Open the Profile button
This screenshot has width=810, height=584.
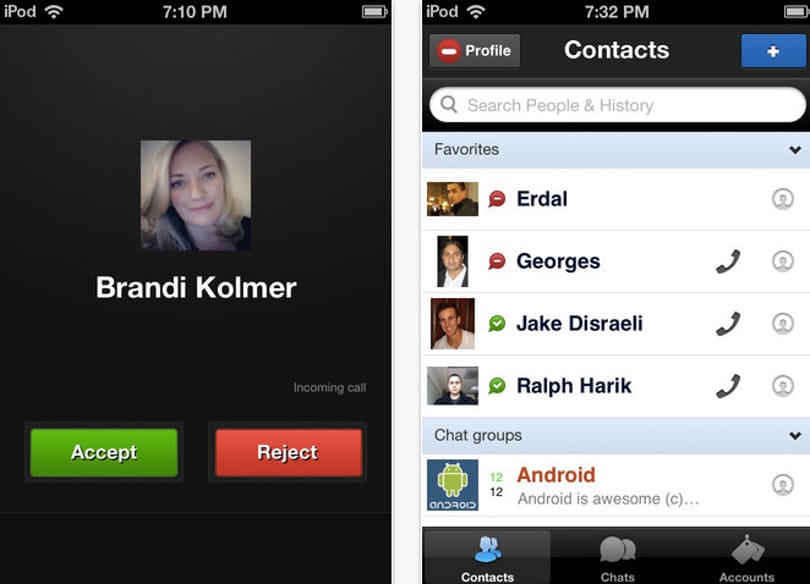pos(475,51)
